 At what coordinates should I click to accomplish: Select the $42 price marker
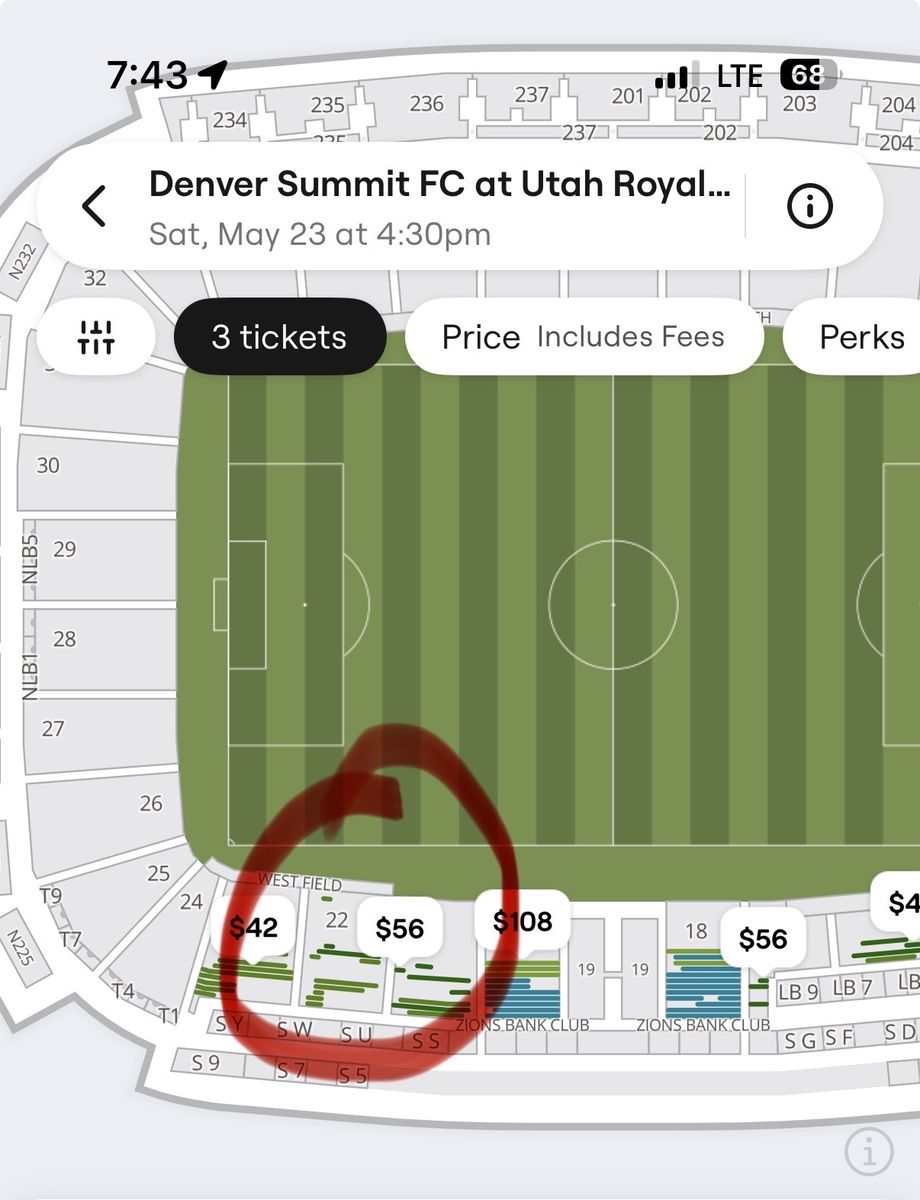[x=253, y=928]
